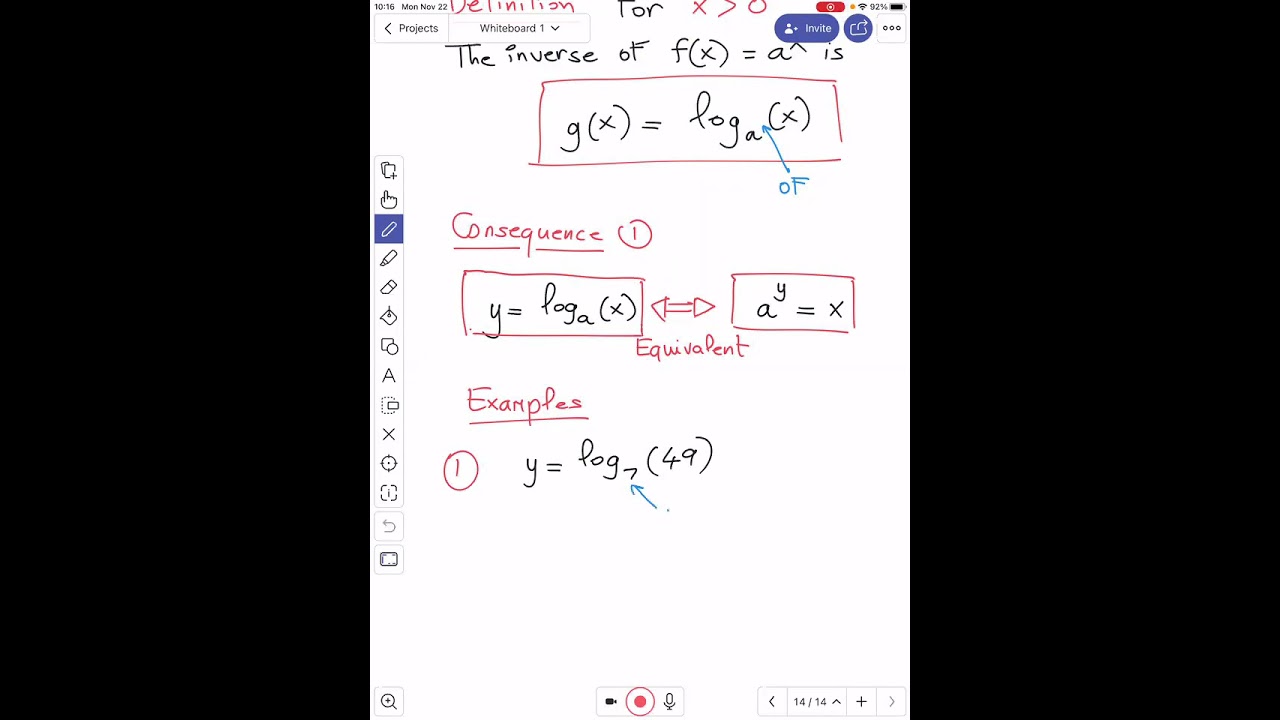This screenshot has width=1280, height=720.
Task: Open the Whiteboard 1 dropdown
Action: pos(519,28)
